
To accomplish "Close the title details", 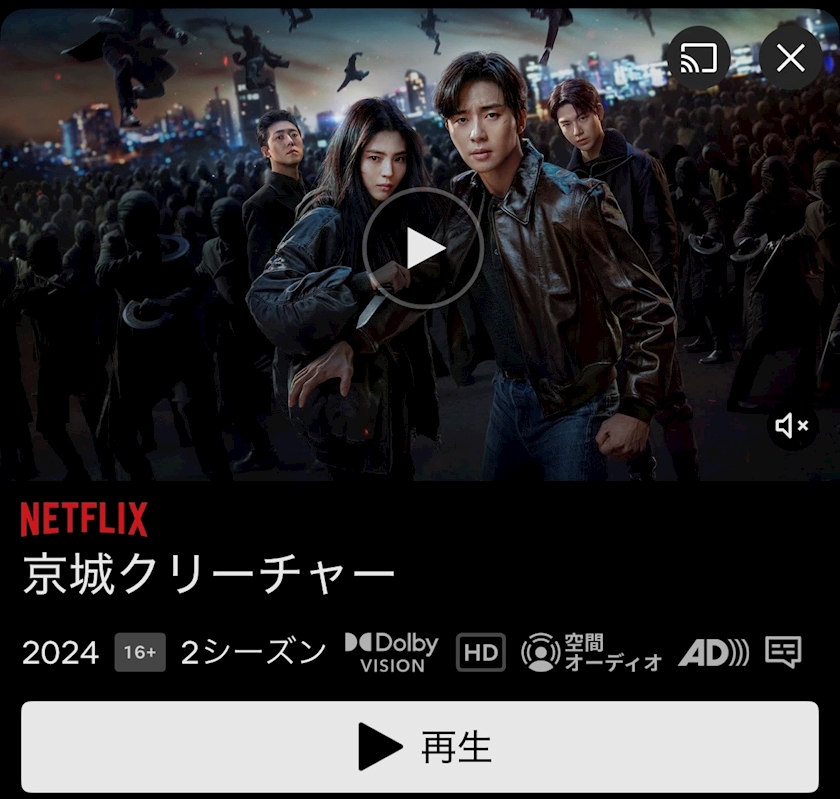I will click(790, 58).
